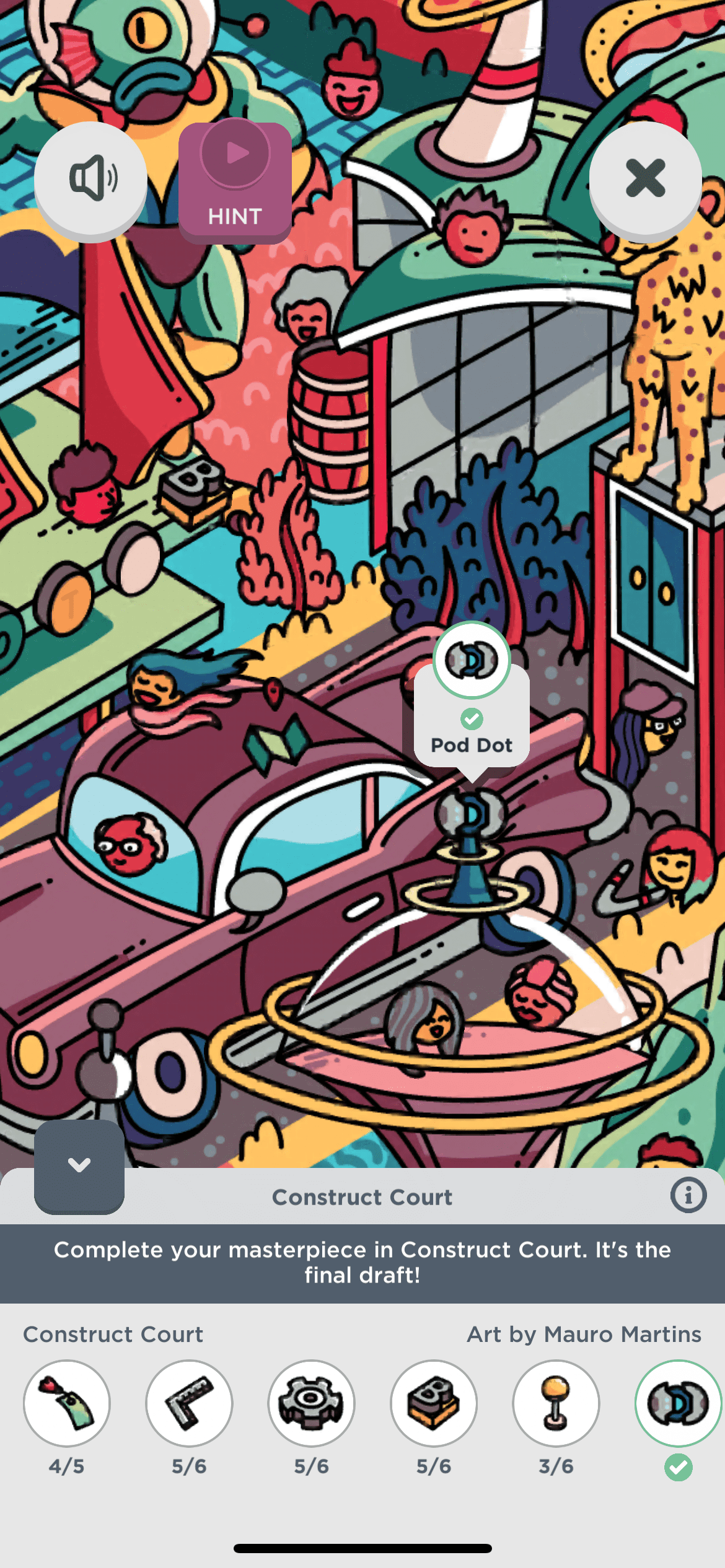Select the joystick item, 3/6
725x1568 pixels.
pos(556,1403)
